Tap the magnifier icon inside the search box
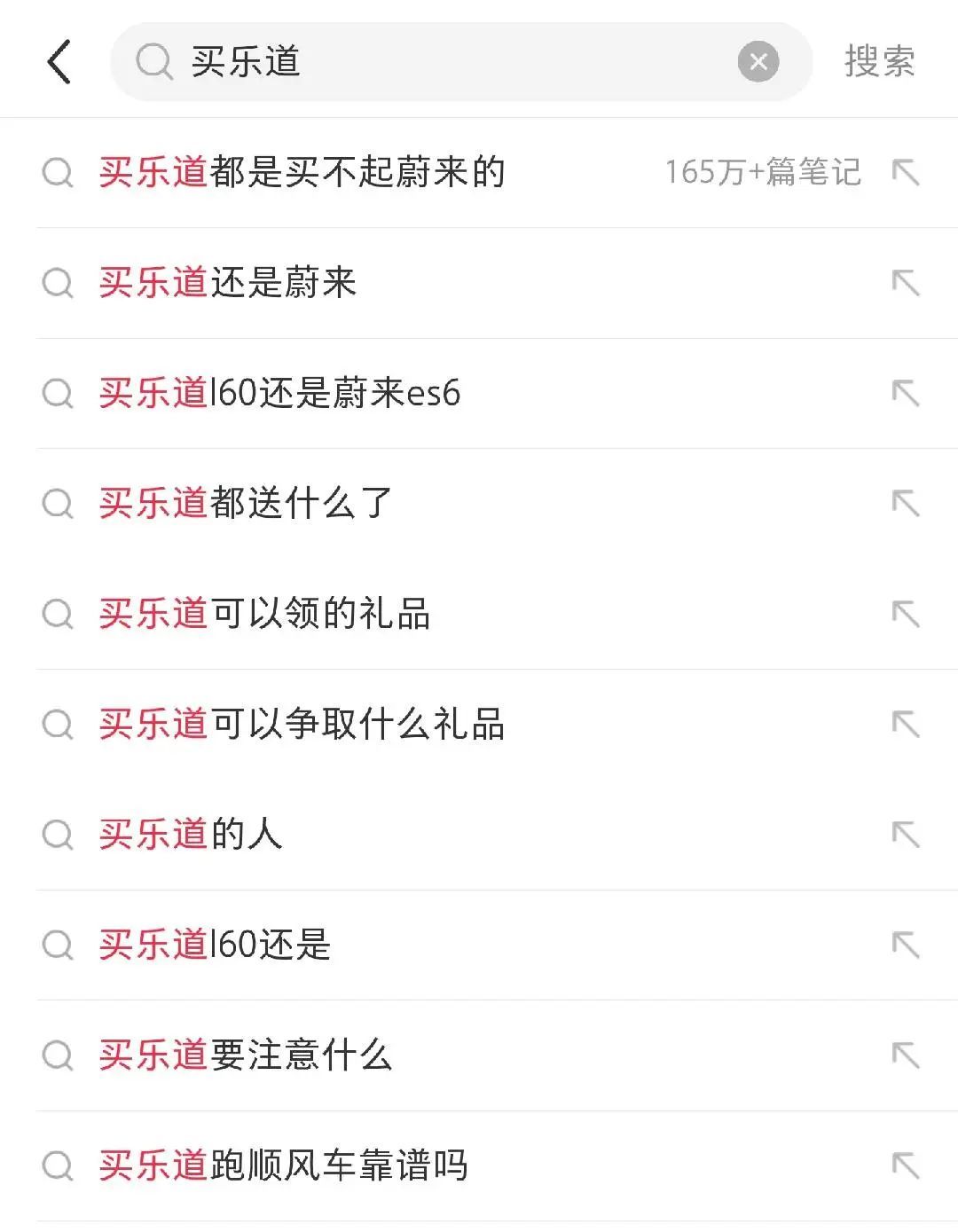The width and height of the screenshot is (958, 1232). [x=155, y=62]
